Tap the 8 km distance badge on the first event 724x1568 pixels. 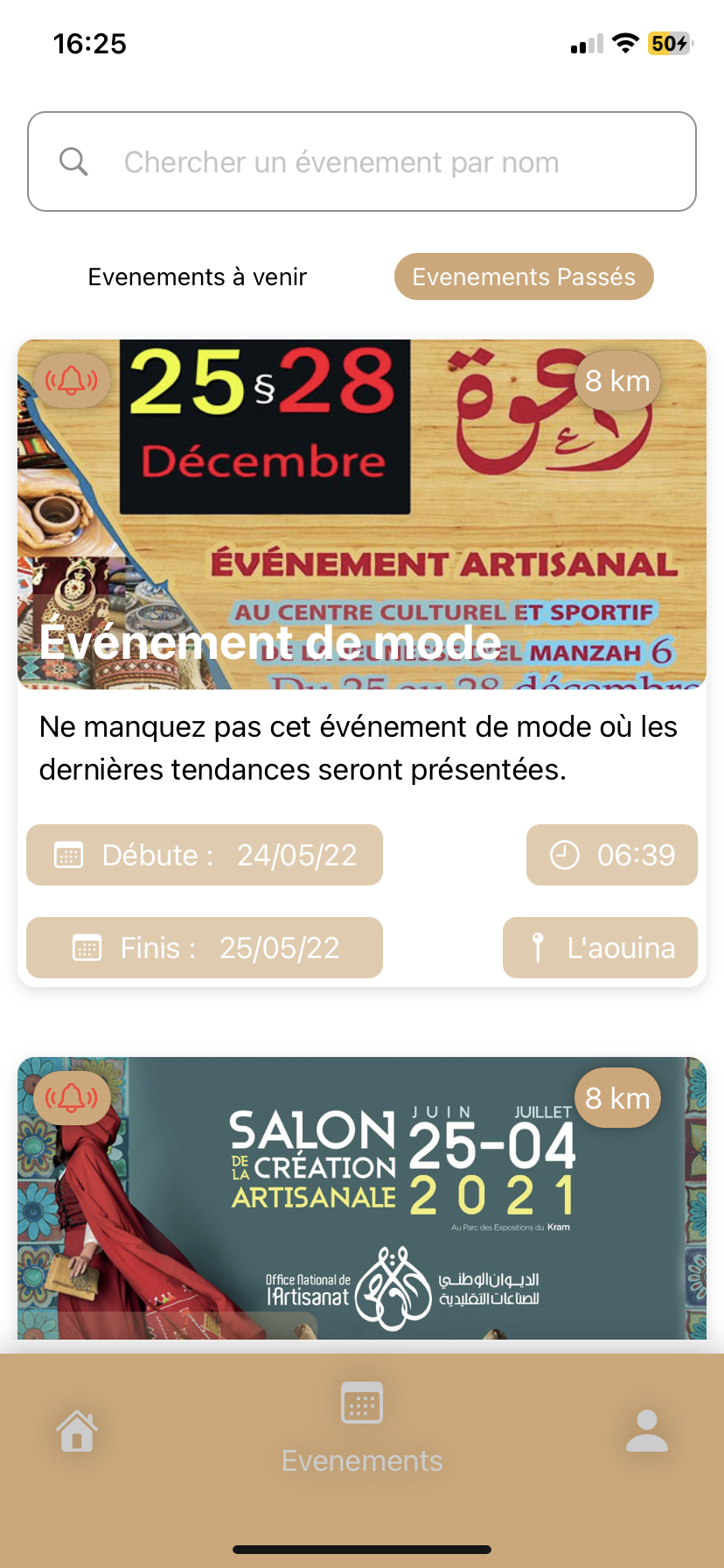pyautogui.click(x=617, y=380)
